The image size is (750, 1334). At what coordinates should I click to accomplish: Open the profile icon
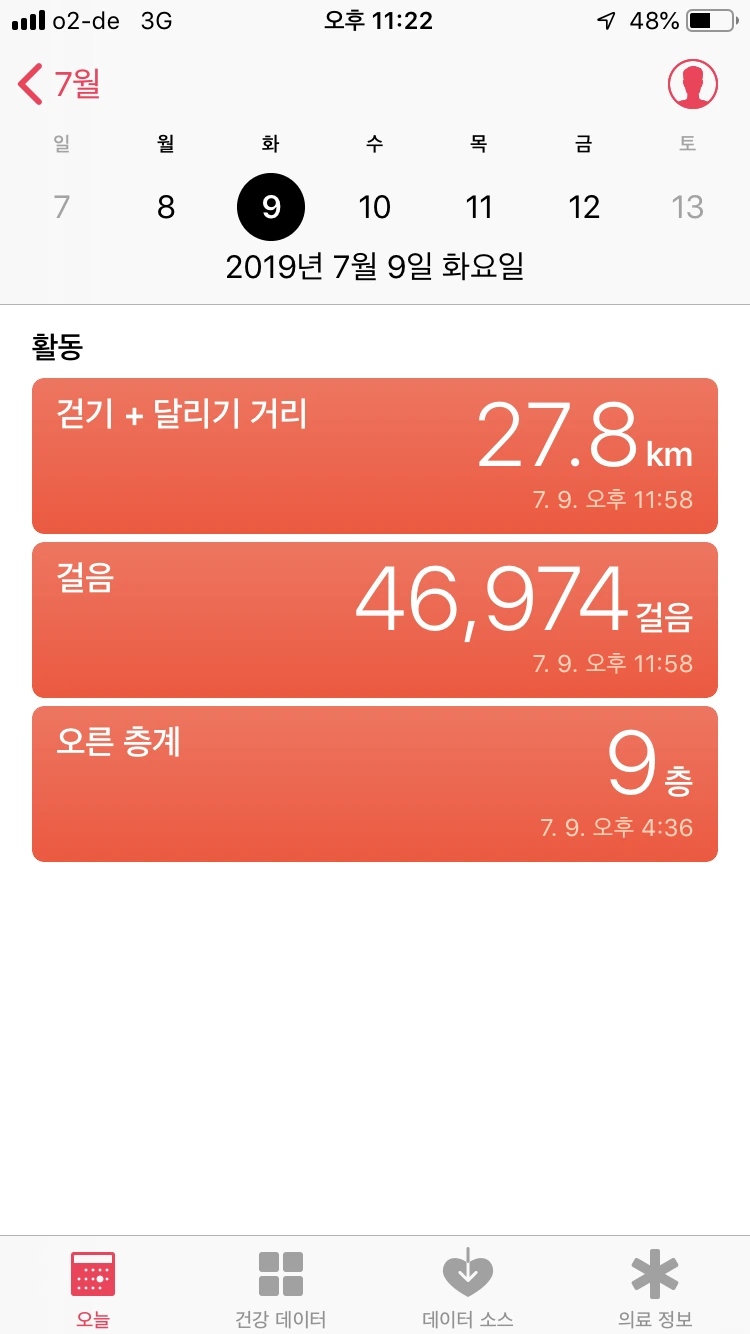tap(693, 84)
